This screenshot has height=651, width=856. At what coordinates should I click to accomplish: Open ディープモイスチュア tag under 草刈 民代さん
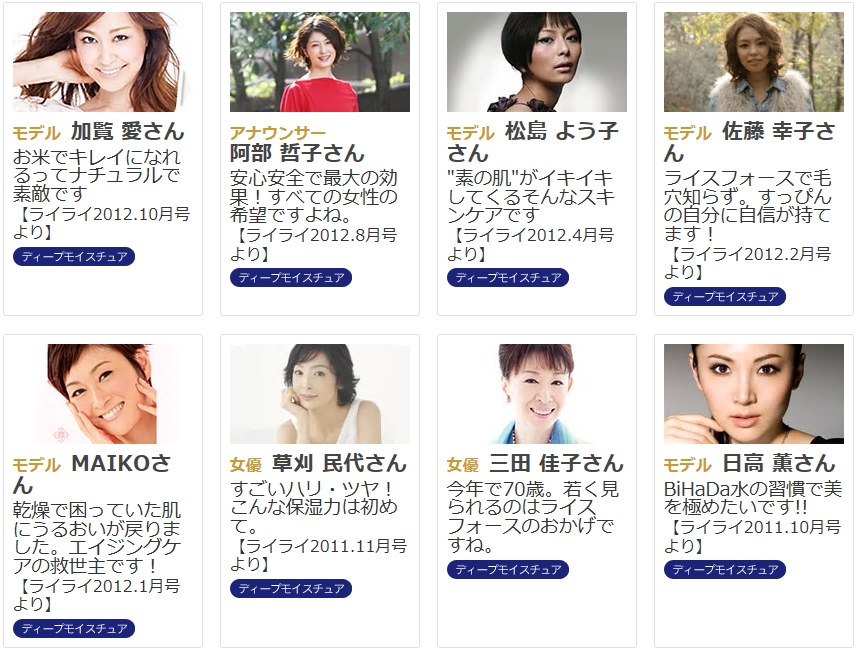[x=291, y=589]
